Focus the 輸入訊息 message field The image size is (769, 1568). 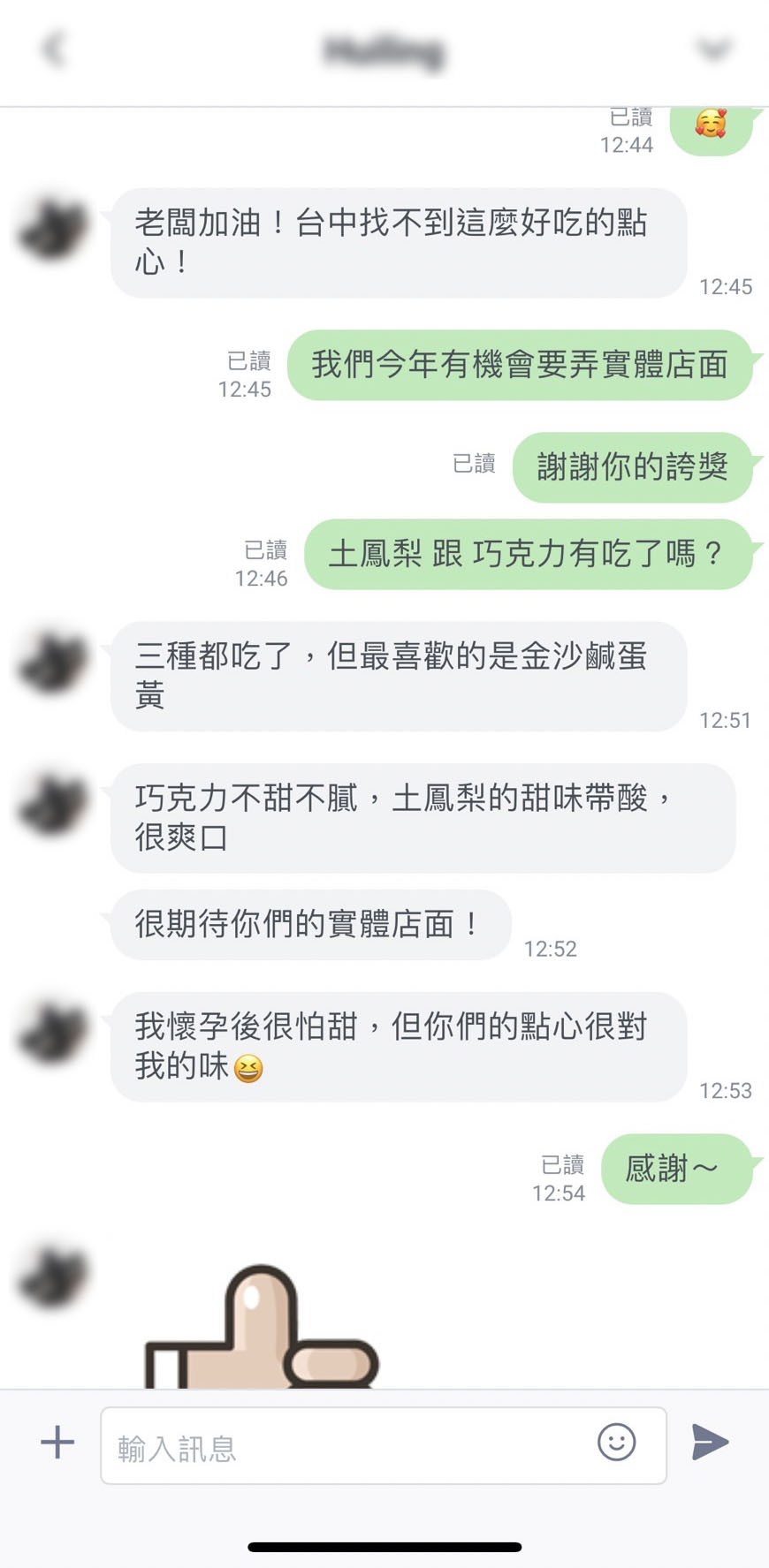tap(384, 1445)
